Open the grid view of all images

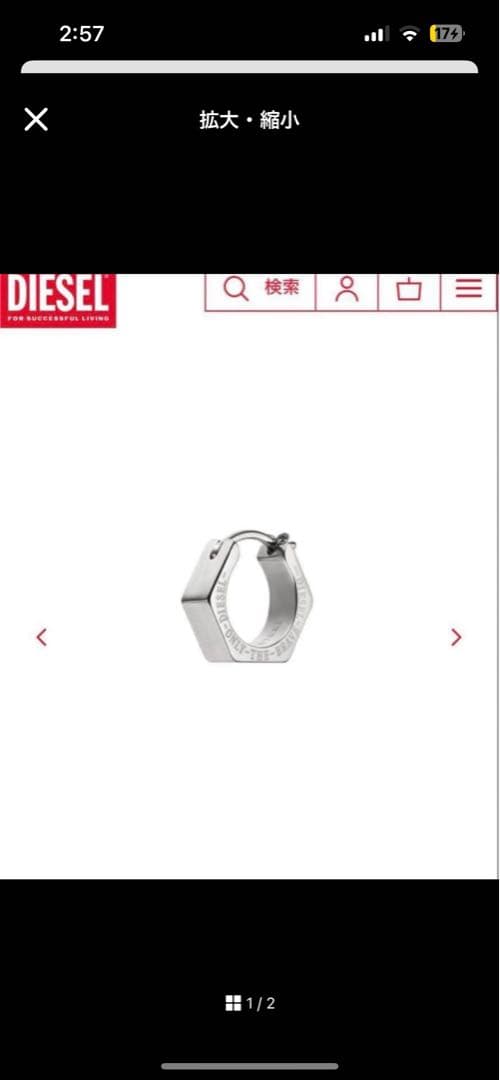pos(233,1003)
